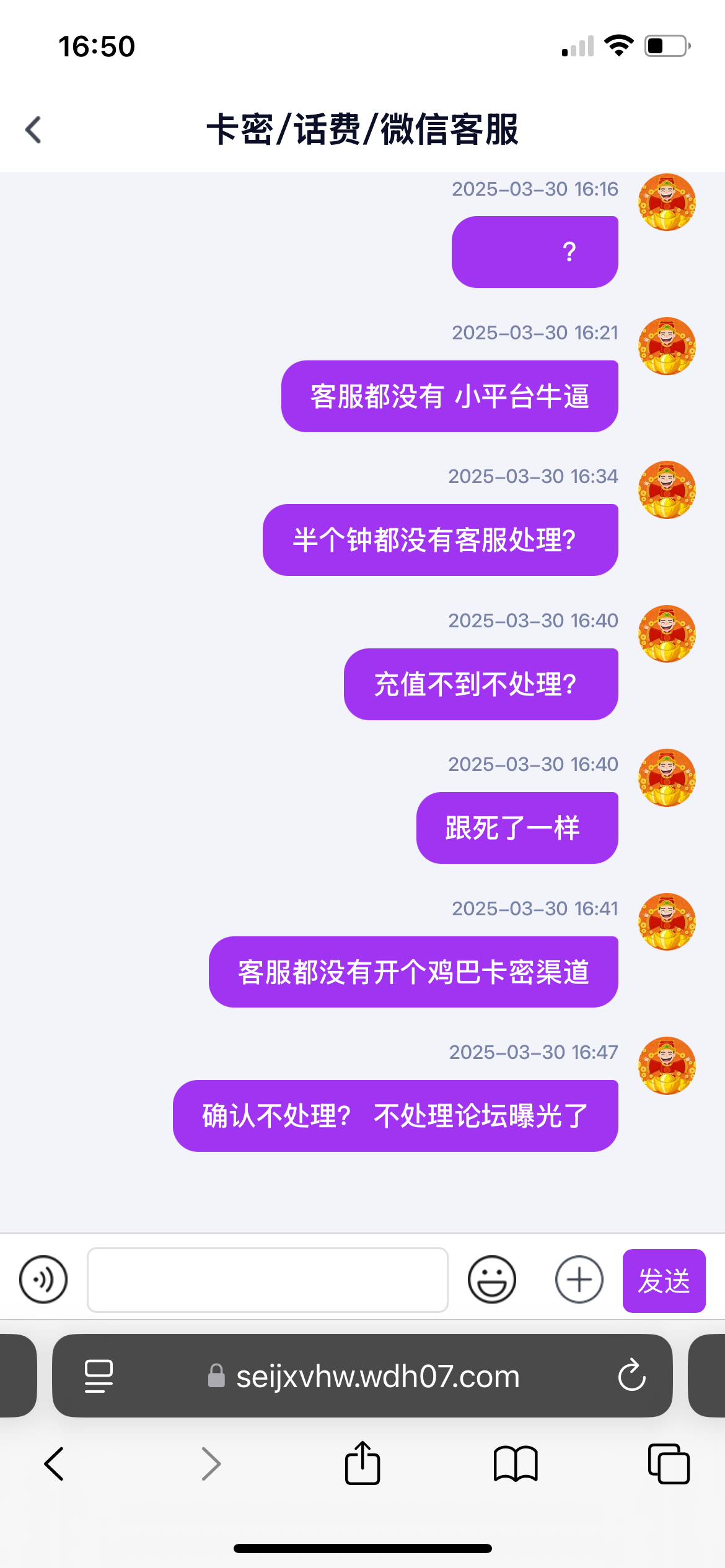Share this page from Safari toolbar
Image resolution: width=725 pixels, height=1568 pixels.
coord(362,1464)
